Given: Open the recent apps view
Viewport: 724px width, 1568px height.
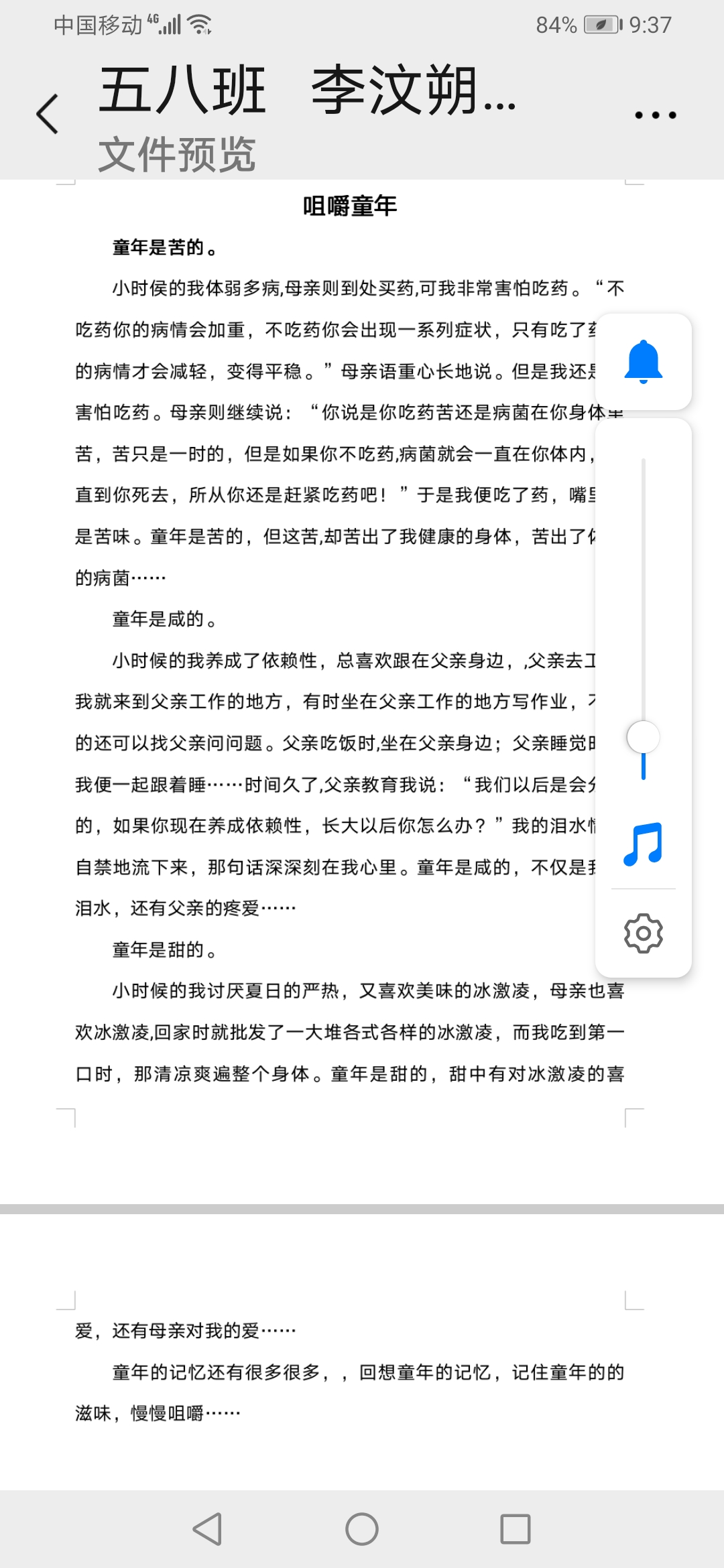Looking at the screenshot, I should [516, 1529].
